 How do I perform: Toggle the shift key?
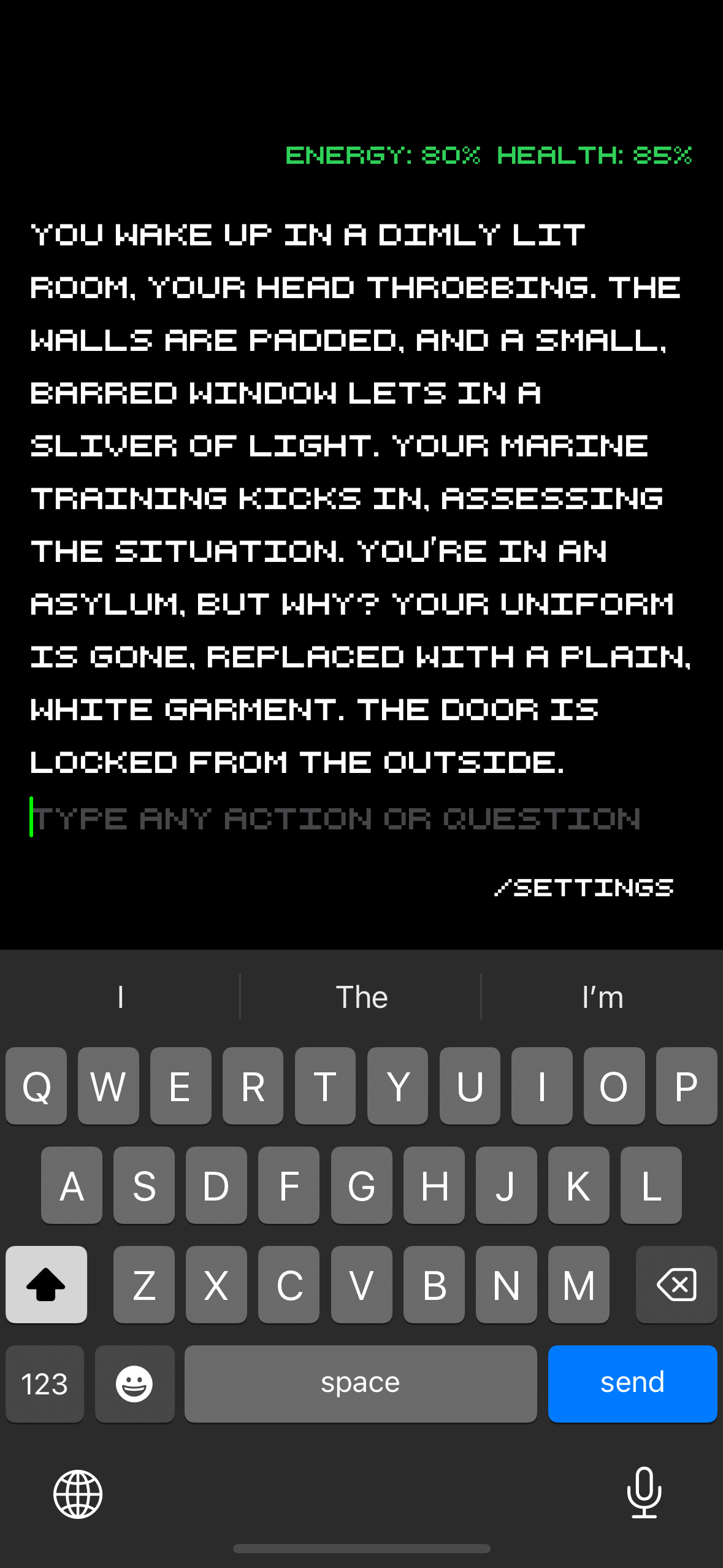46,1284
